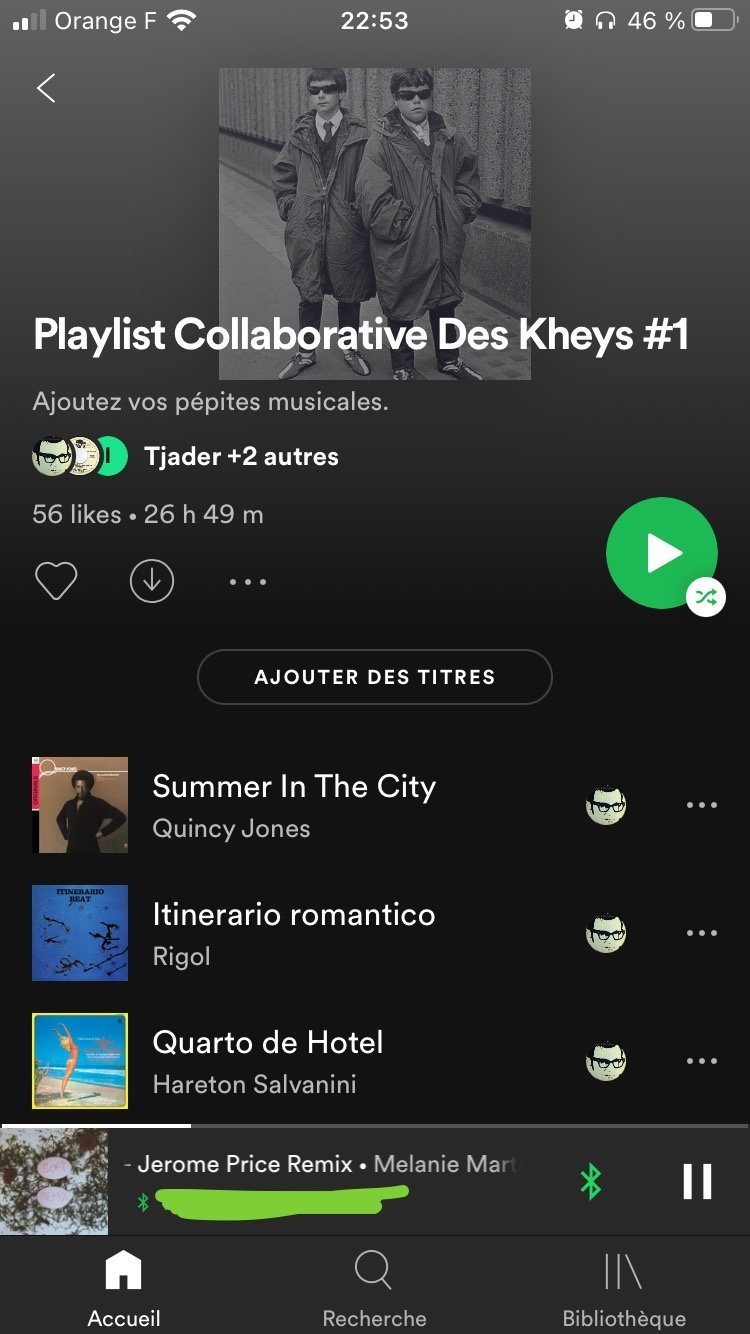
Task: Play Quarto de Hotel by Hareton Salvanini
Action: (268, 1061)
